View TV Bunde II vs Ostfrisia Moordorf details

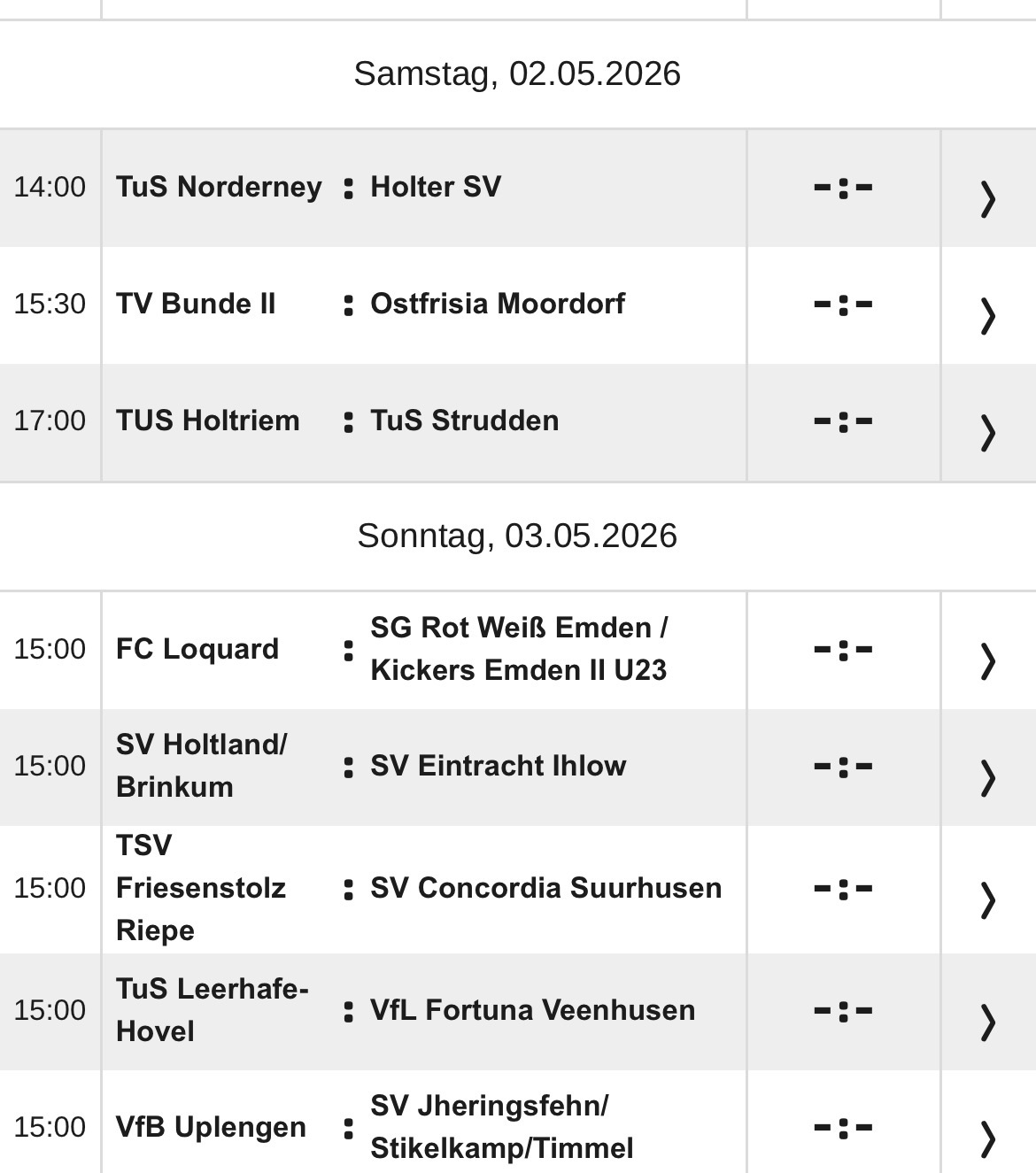coord(987,313)
